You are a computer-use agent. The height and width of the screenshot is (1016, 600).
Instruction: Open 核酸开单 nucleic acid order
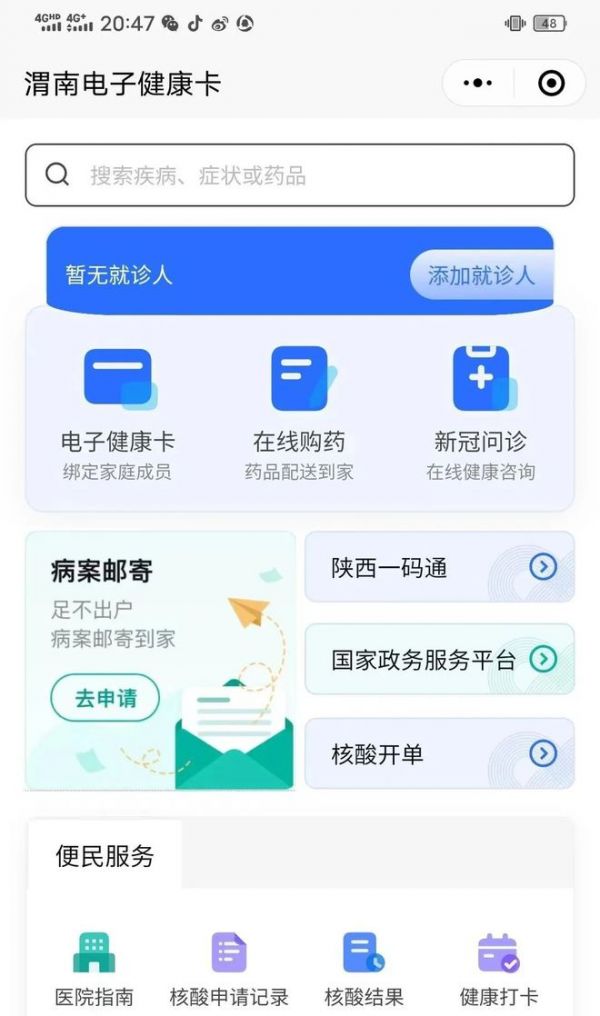(439, 753)
